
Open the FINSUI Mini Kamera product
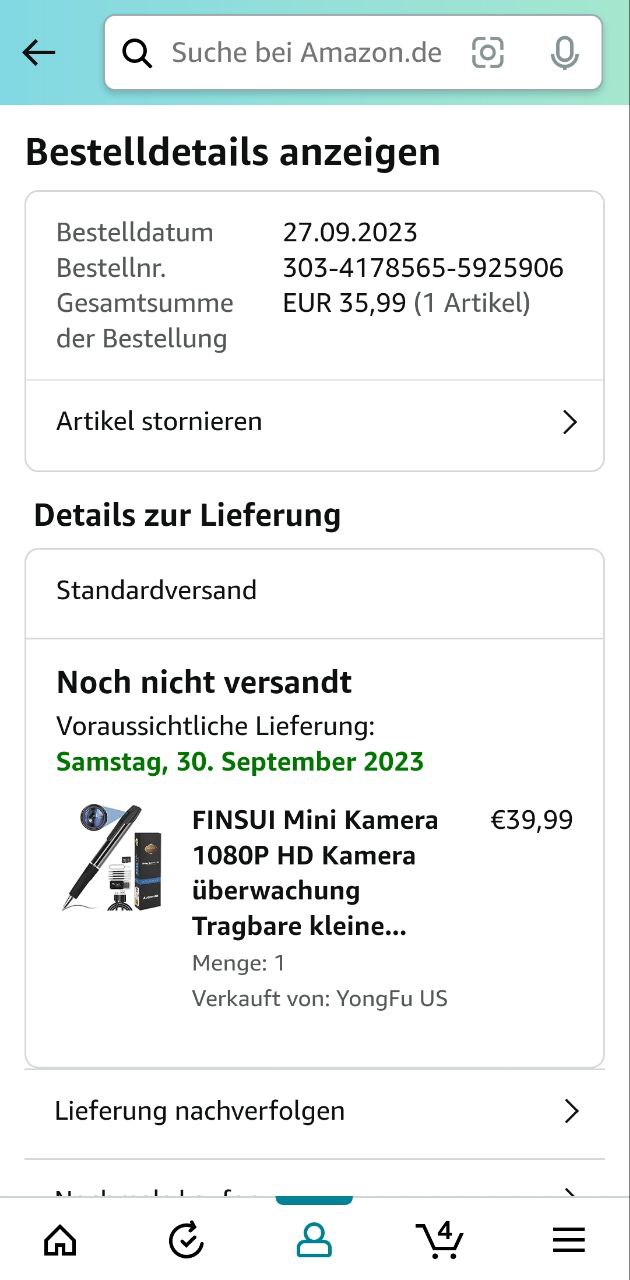[314, 873]
